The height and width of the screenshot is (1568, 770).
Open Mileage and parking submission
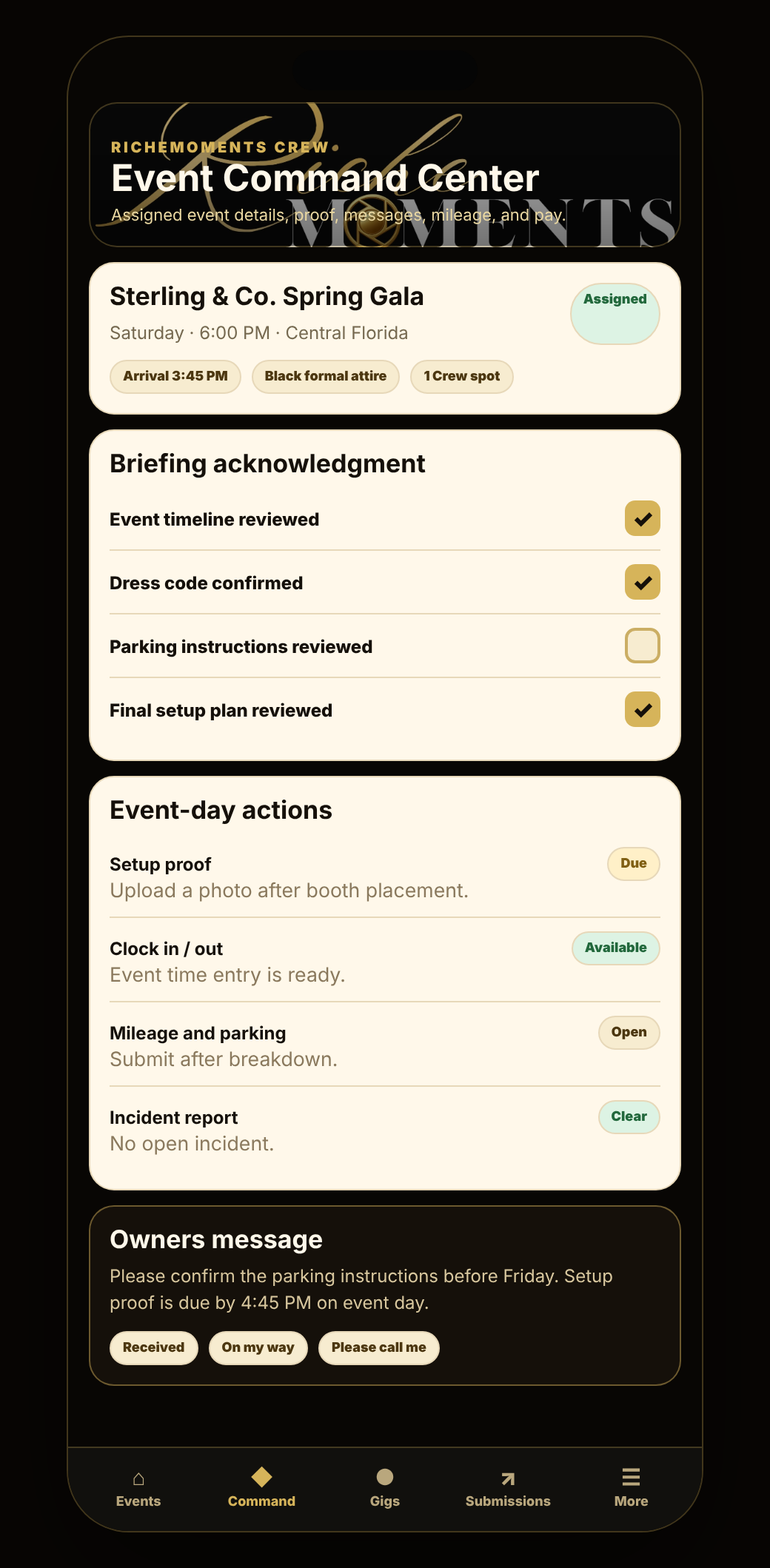(x=384, y=1045)
